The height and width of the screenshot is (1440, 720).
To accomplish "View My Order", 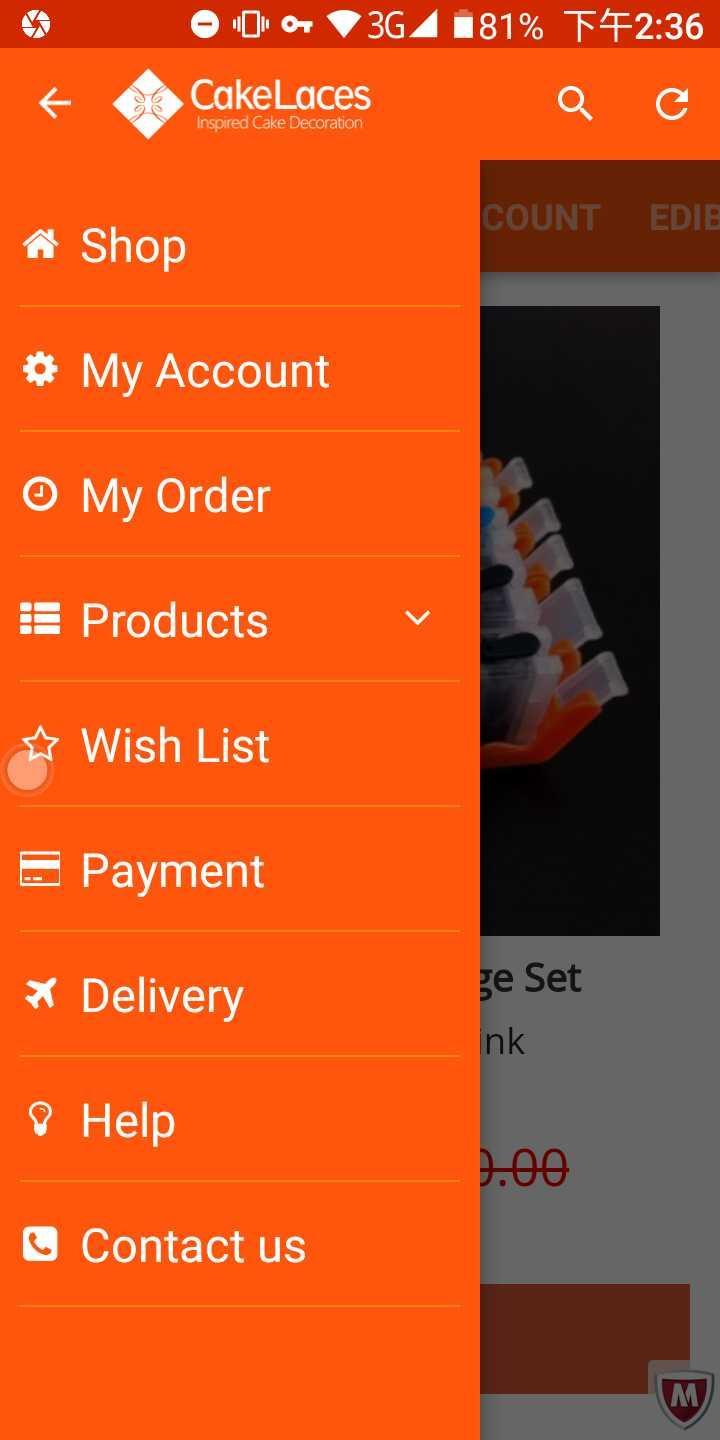I will pyautogui.click(x=176, y=496).
